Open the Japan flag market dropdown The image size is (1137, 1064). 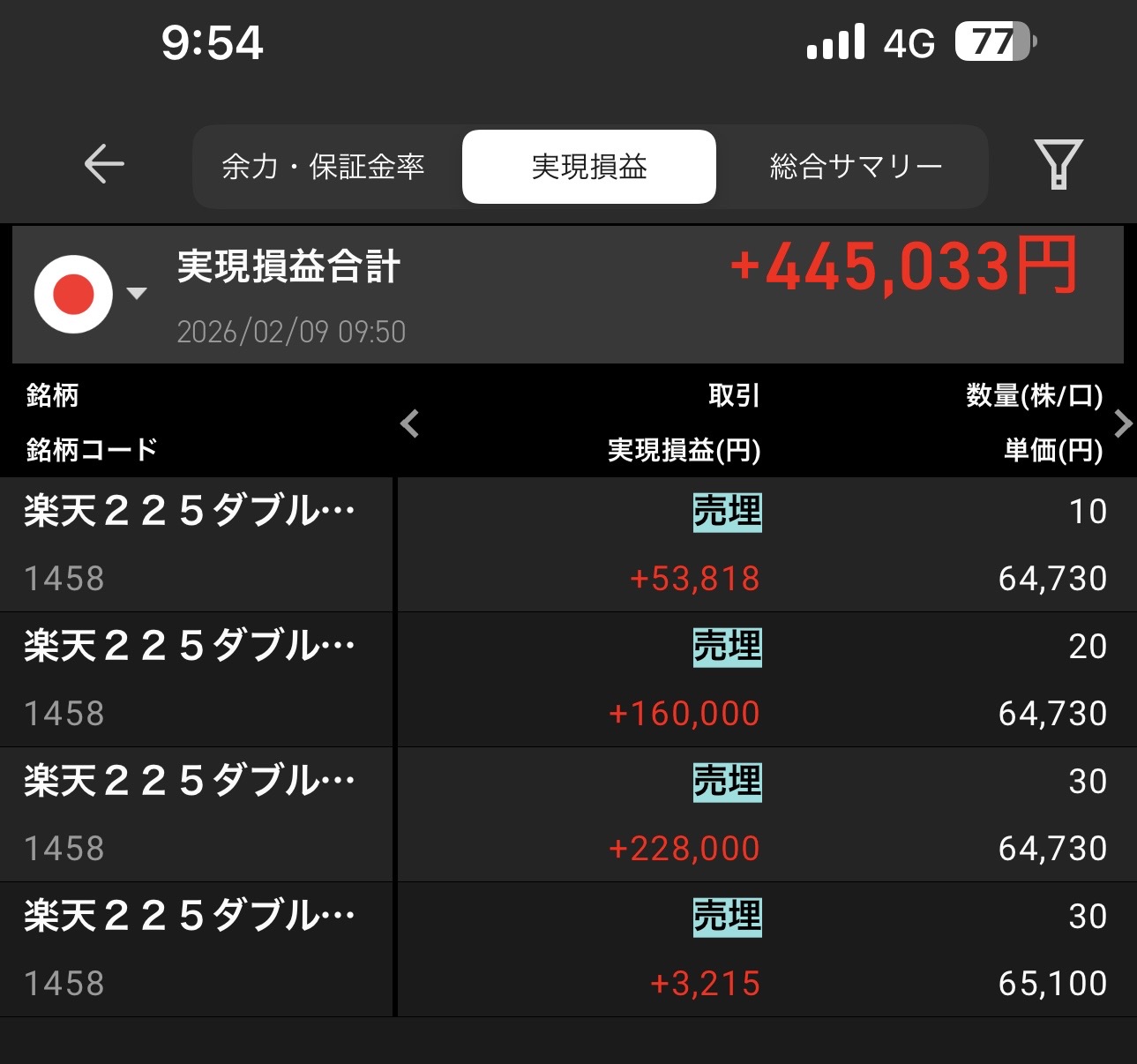(90, 294)
